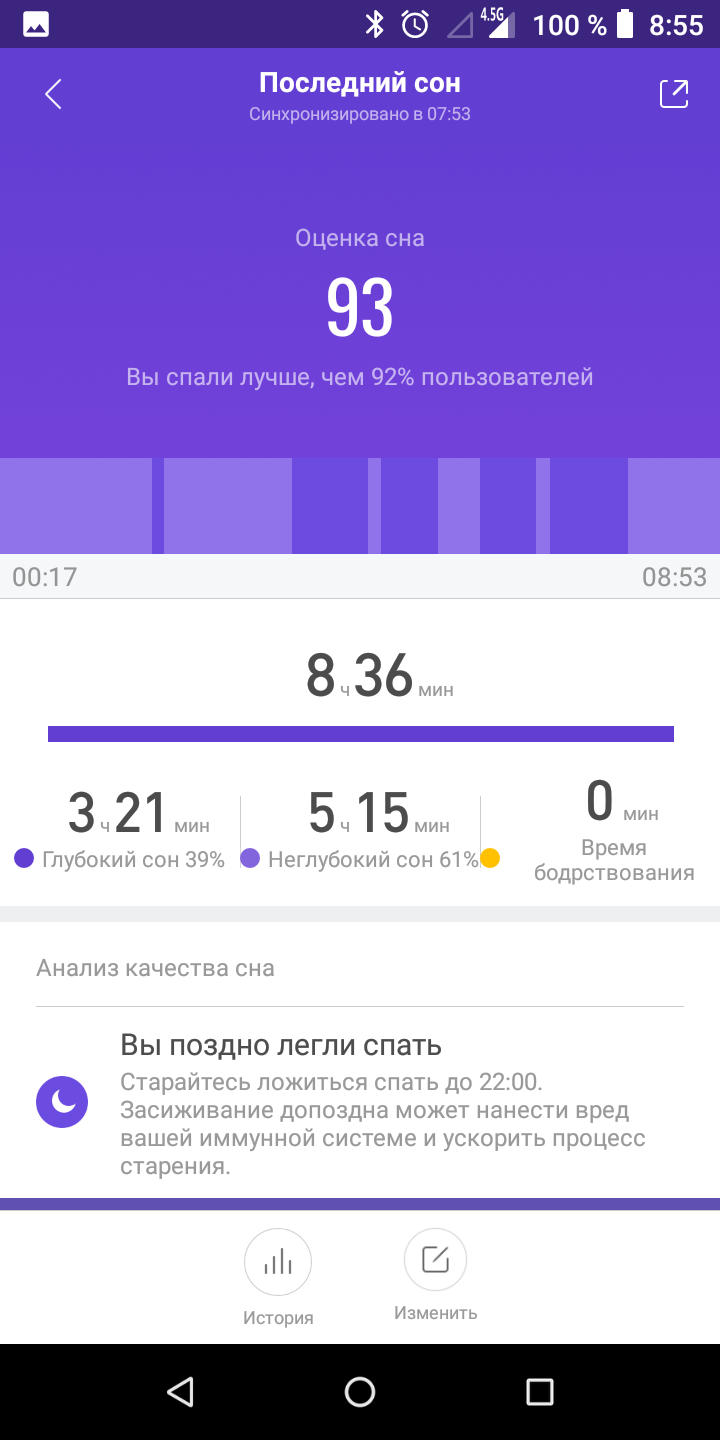Screen dimensions: 720x1440
Task: Go back from the Последний сон screen
Action: pyautogui.click(x=54, y=94)
